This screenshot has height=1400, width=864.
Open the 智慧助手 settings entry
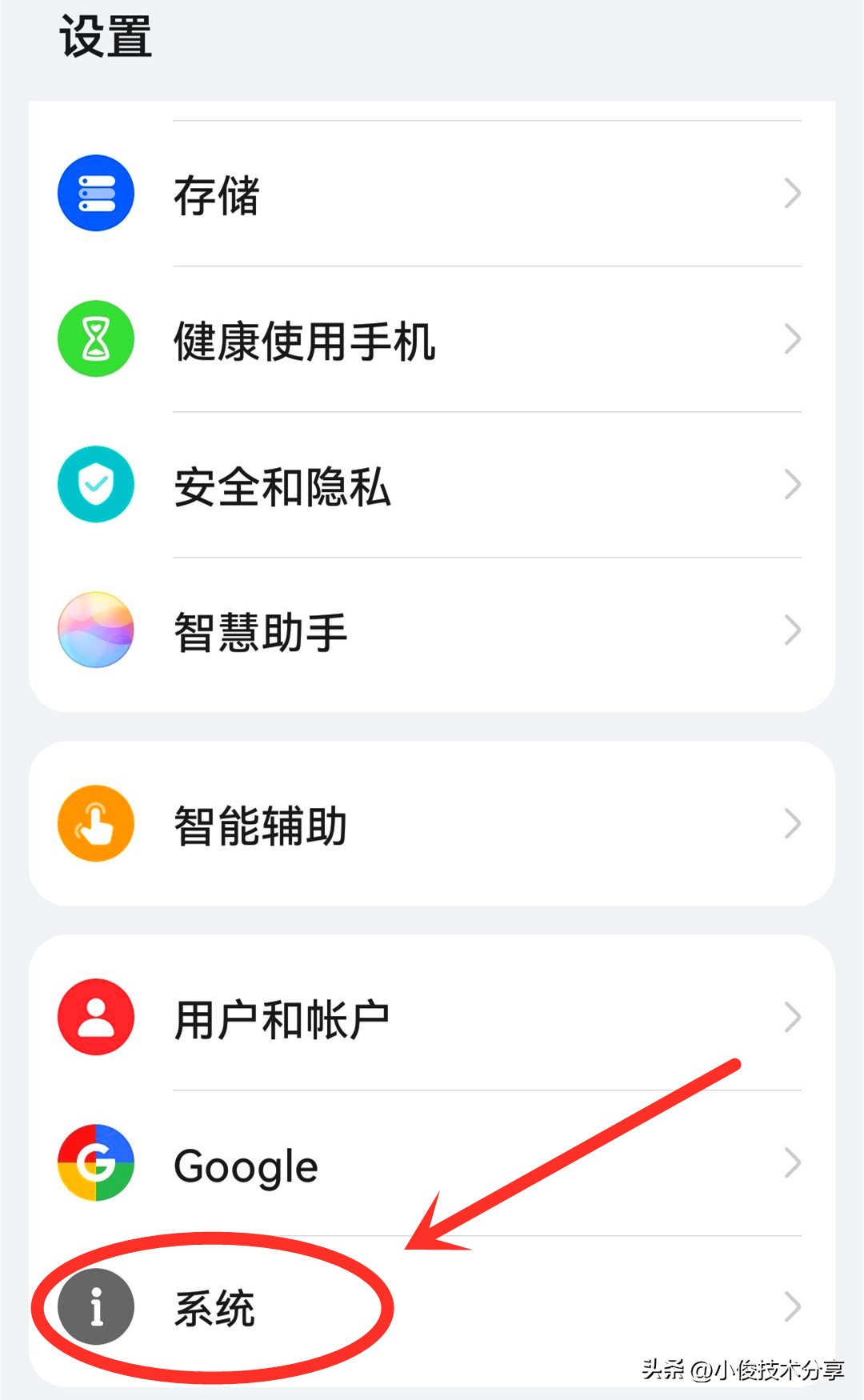[x=260, y=631]
